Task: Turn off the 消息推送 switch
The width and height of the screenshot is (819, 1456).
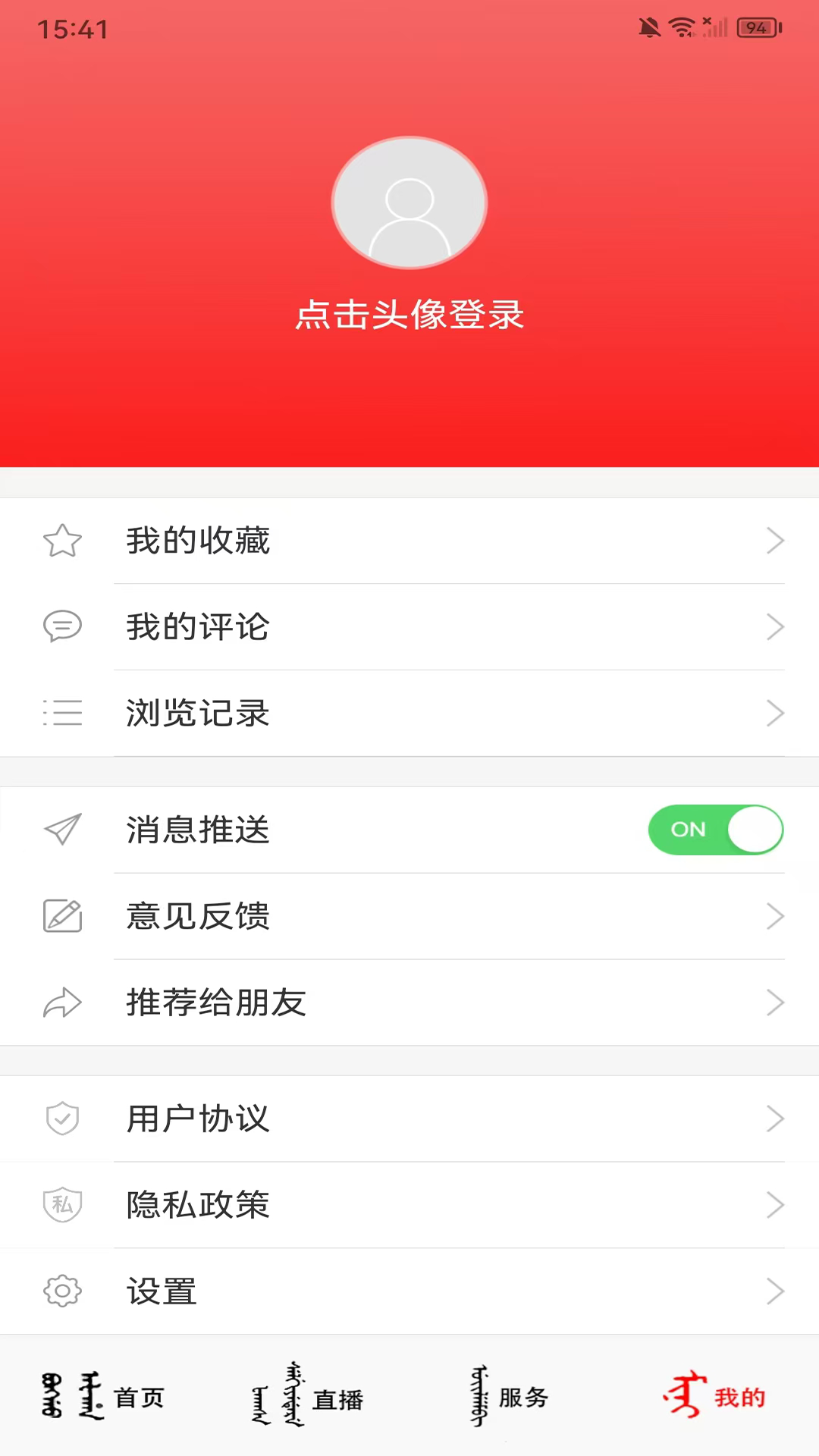Action: pyautogui.click(x=715, y=830)
